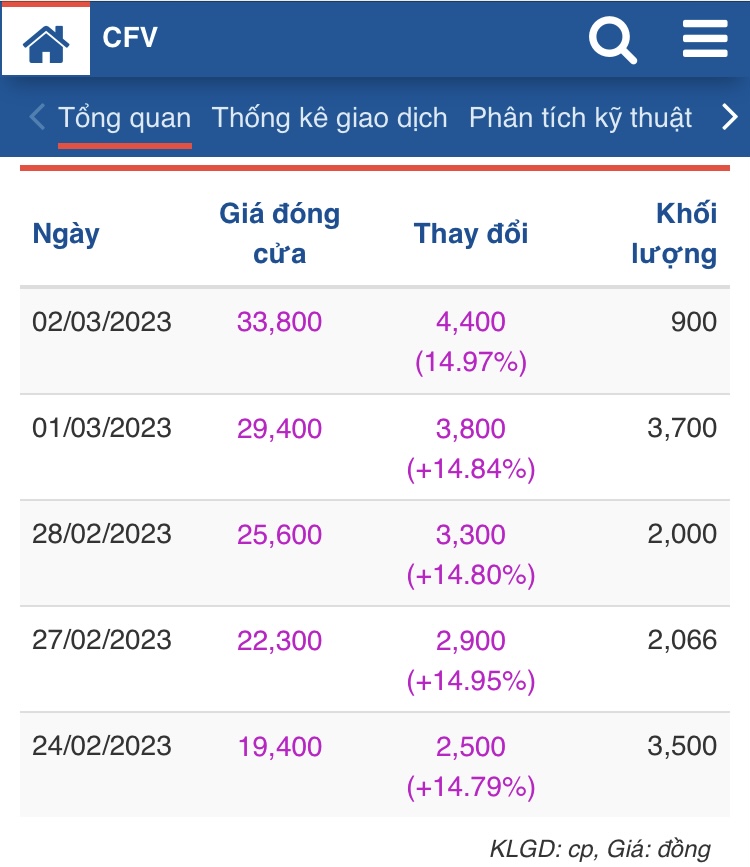The width and height of the screenshot is (750, 867).
Task: Open Phân tích kỹ thuật tab
Action: click(x=581, y=118)
